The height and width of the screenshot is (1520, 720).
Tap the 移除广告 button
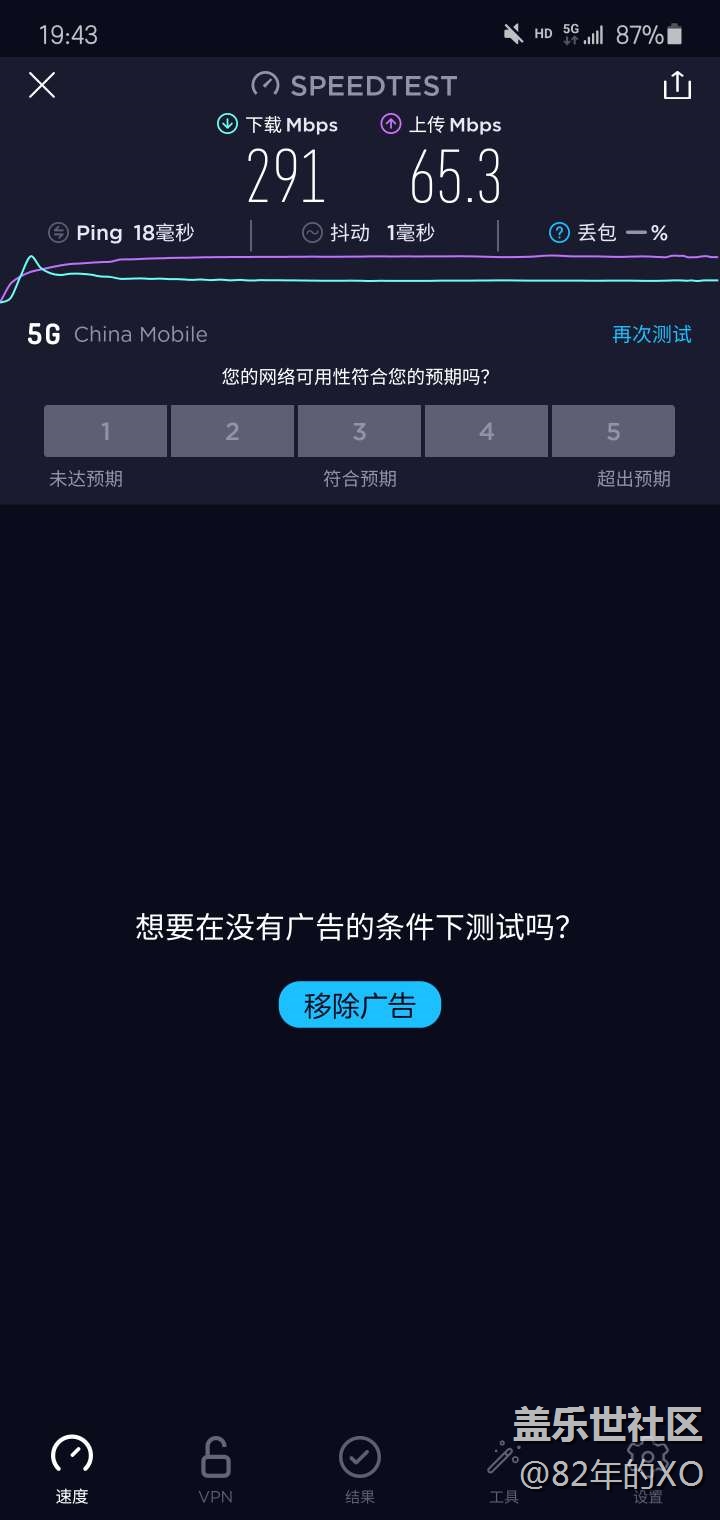click(x=359, y=1005)
